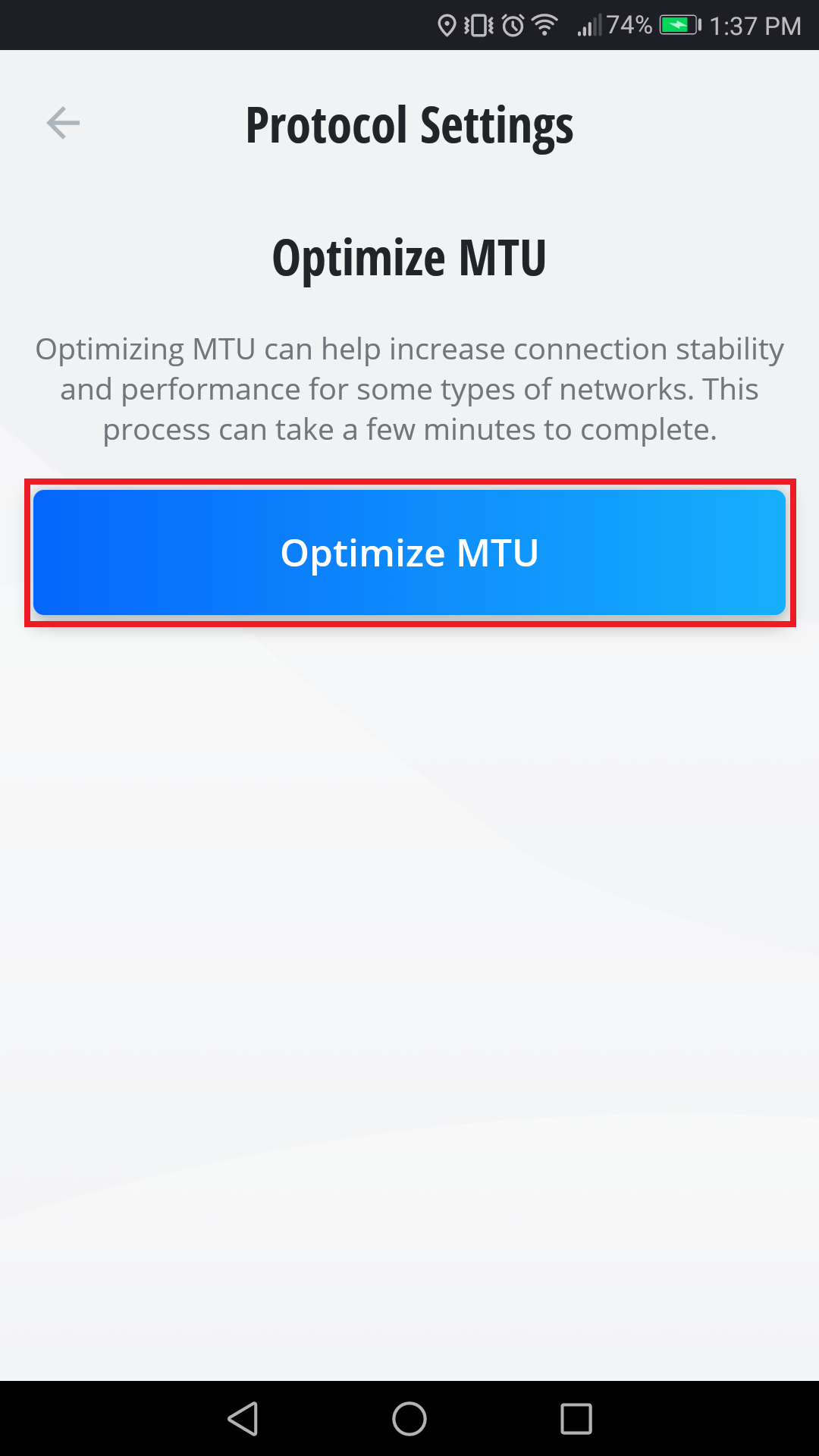The height and width of the screenshot is (1456, 819).
Task: Click the highlighted blue button to start MTU optimization
Action: (x=409, y=552)
